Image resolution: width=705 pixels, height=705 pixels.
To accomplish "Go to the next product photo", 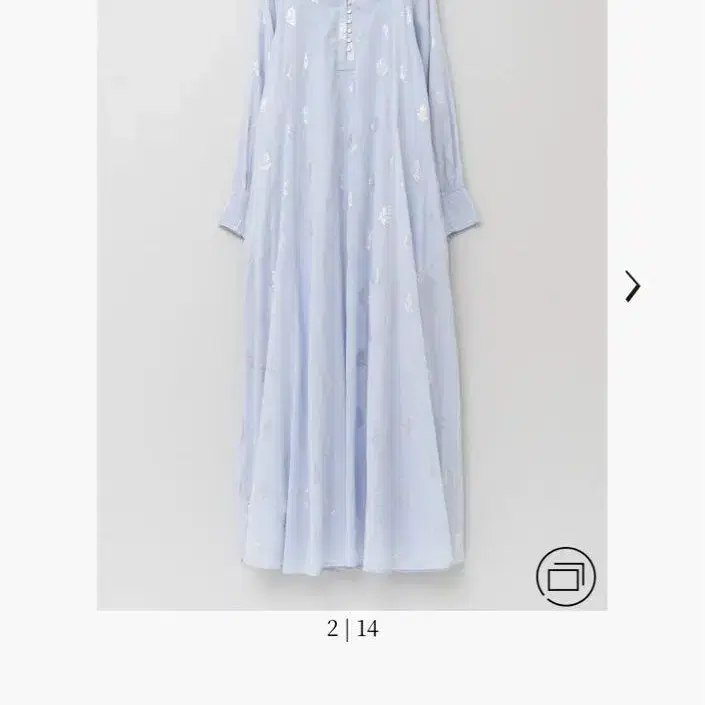I will click(x=632, y=287).
